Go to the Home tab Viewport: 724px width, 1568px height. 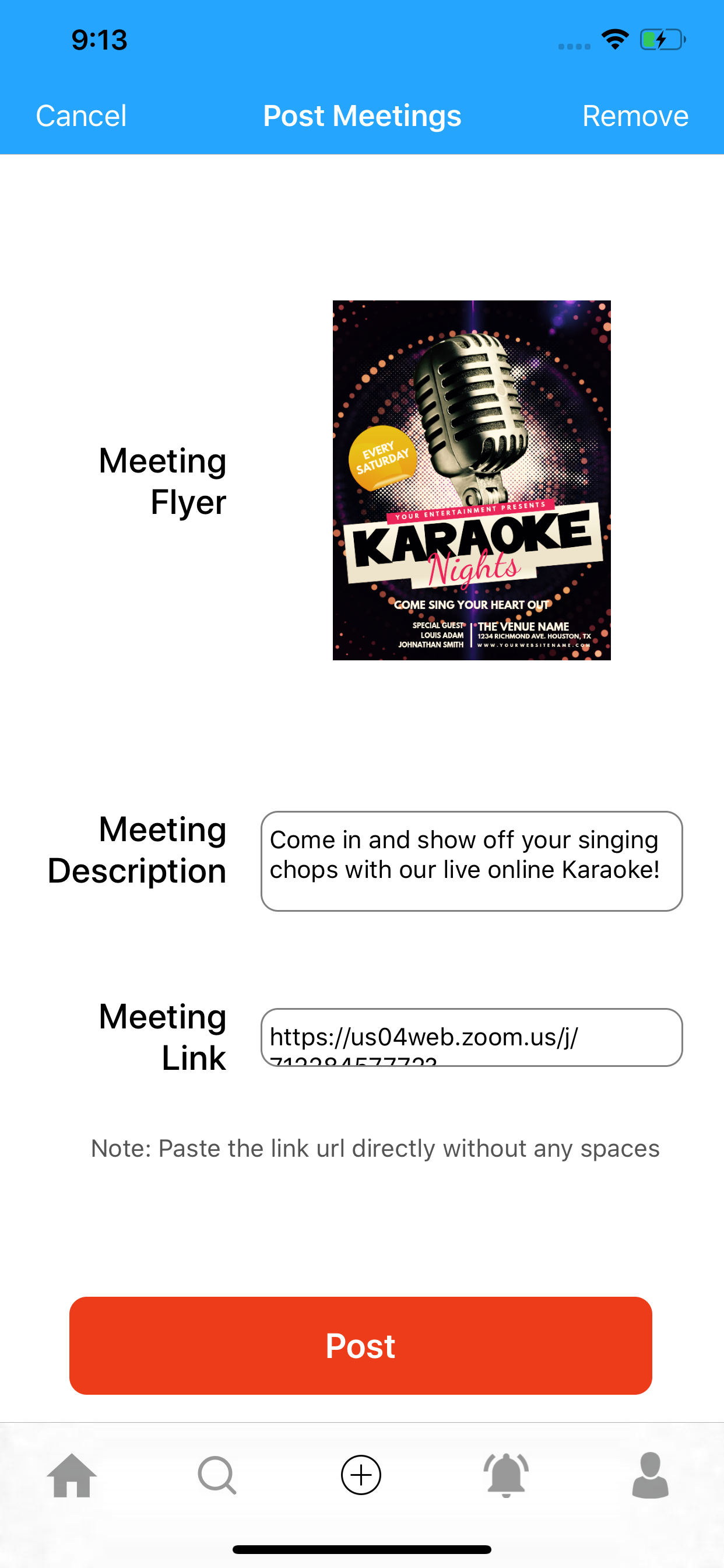(72, 1475)
